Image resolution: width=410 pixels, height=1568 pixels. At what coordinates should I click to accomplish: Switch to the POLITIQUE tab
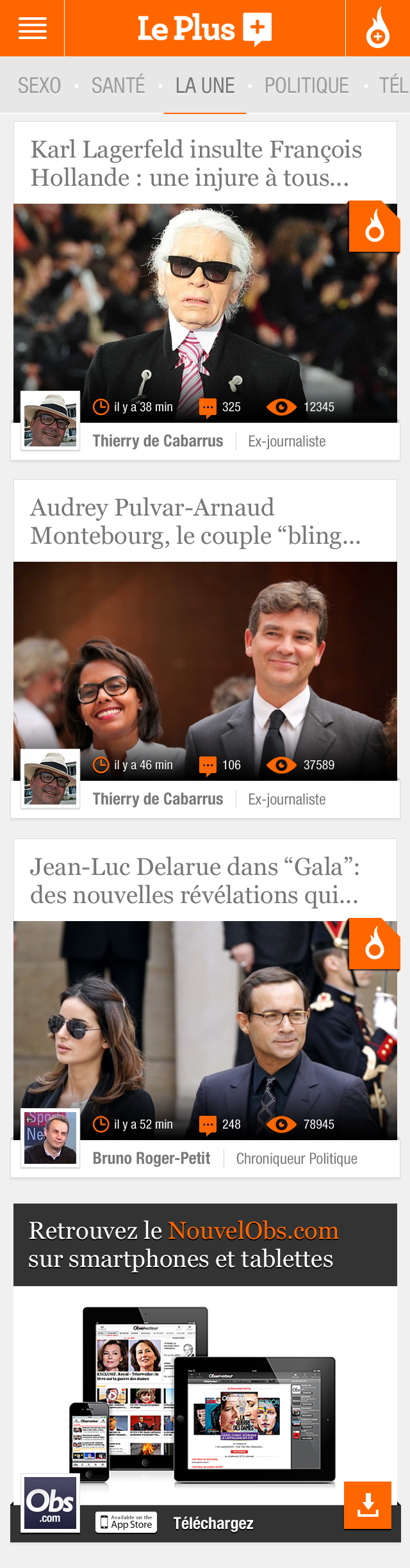tap(307, 86)
